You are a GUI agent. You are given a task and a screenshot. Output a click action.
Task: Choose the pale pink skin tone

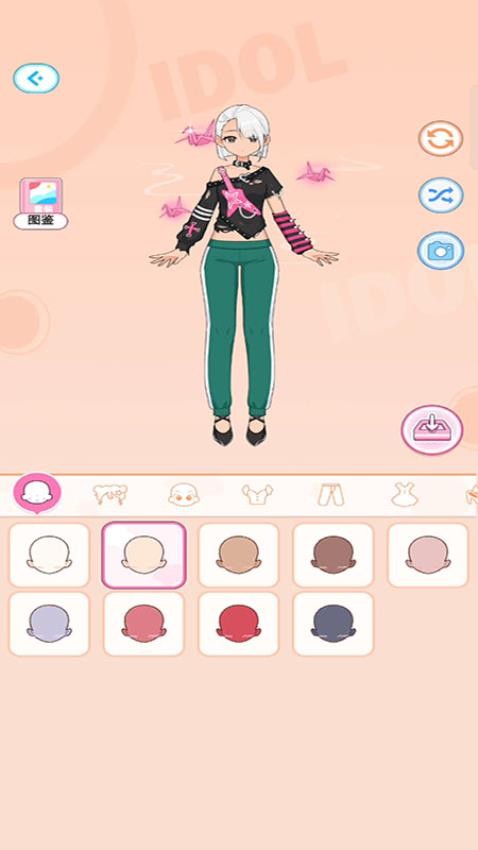(x=428, y=555)
